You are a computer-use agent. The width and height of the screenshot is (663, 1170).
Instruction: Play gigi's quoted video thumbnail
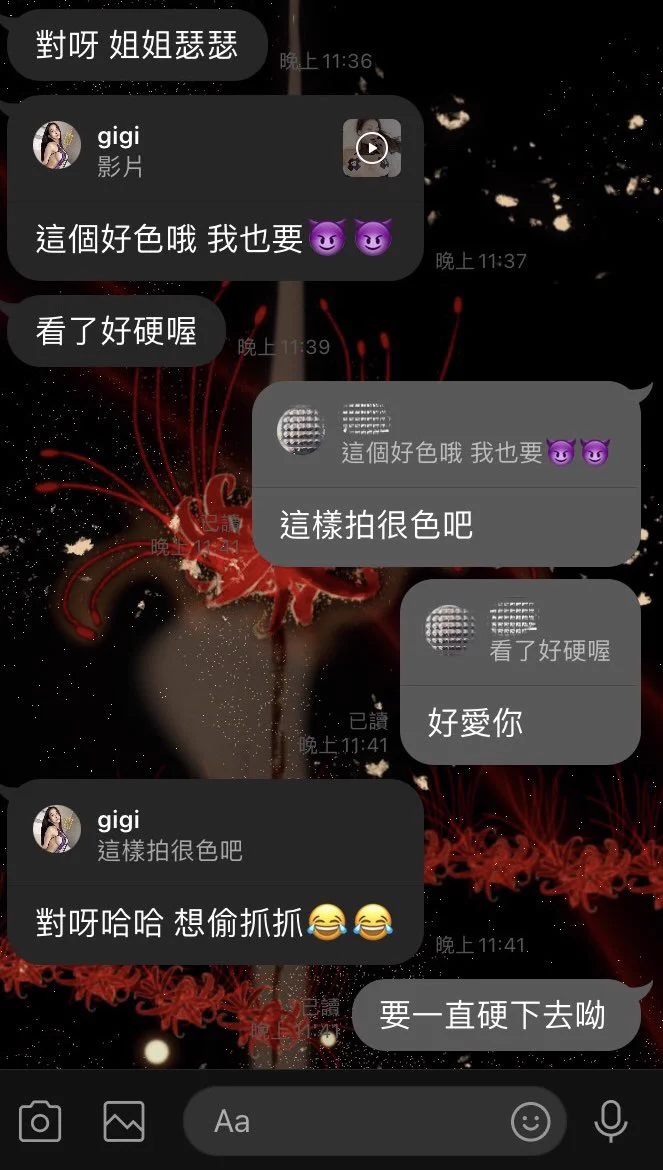[372, 148]
